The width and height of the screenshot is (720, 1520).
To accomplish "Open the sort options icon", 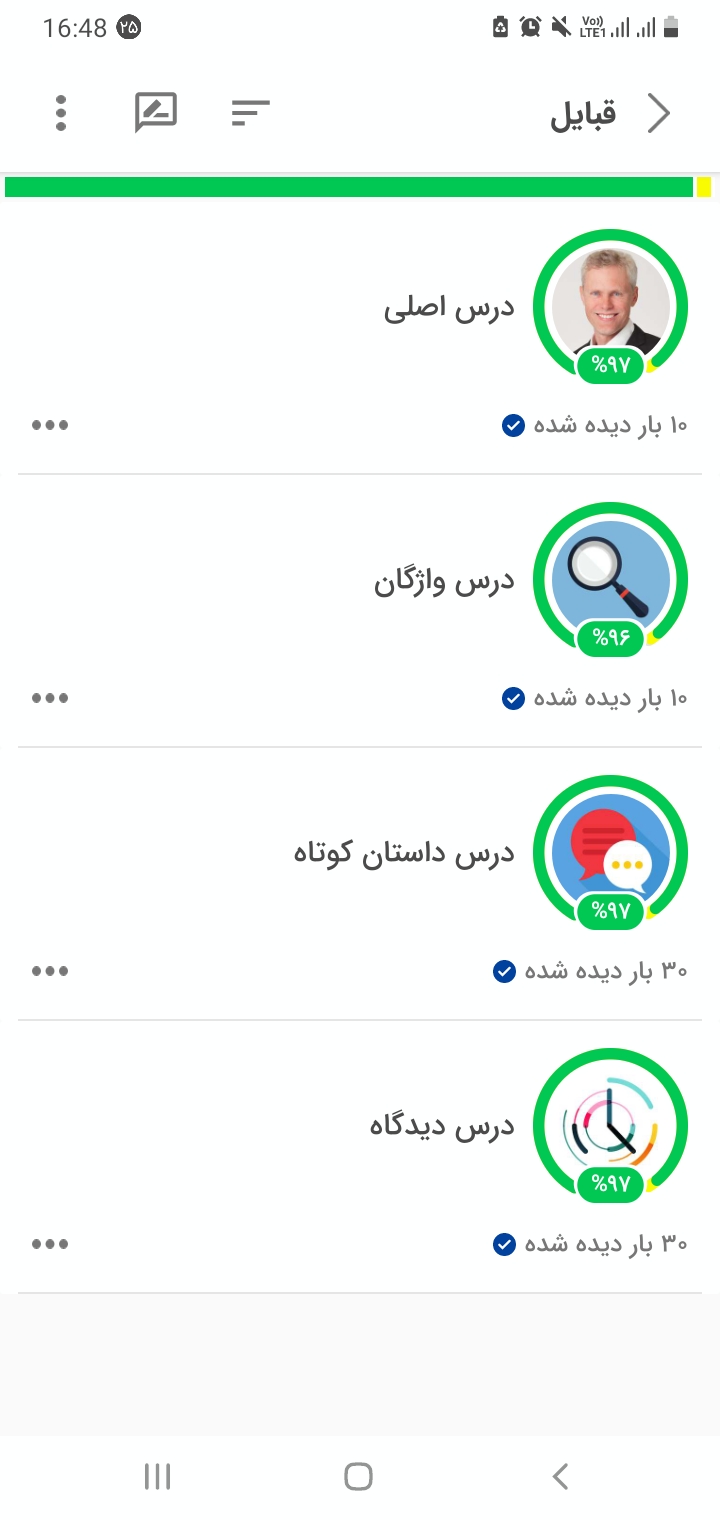I will pos(251,113).
